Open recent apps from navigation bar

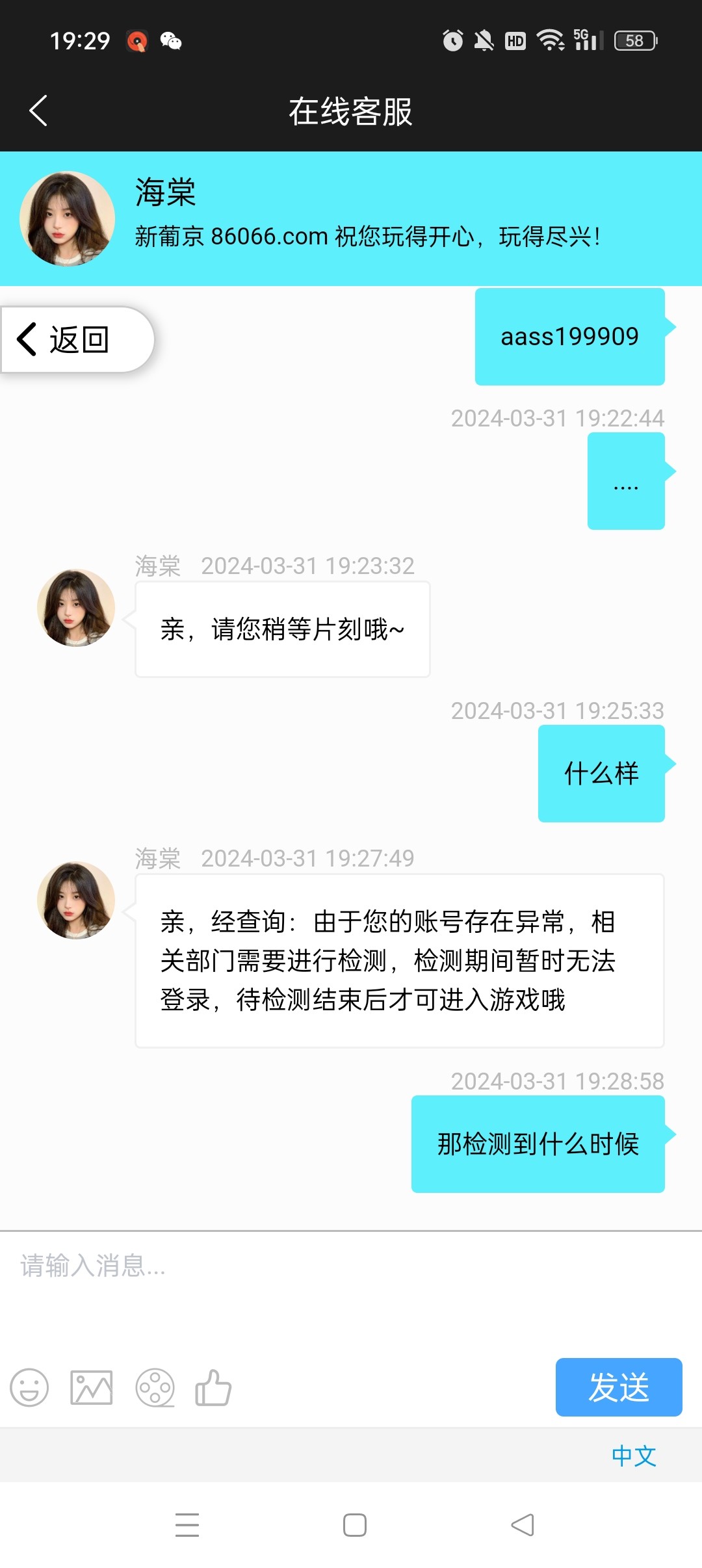(x=187, y=1526)
